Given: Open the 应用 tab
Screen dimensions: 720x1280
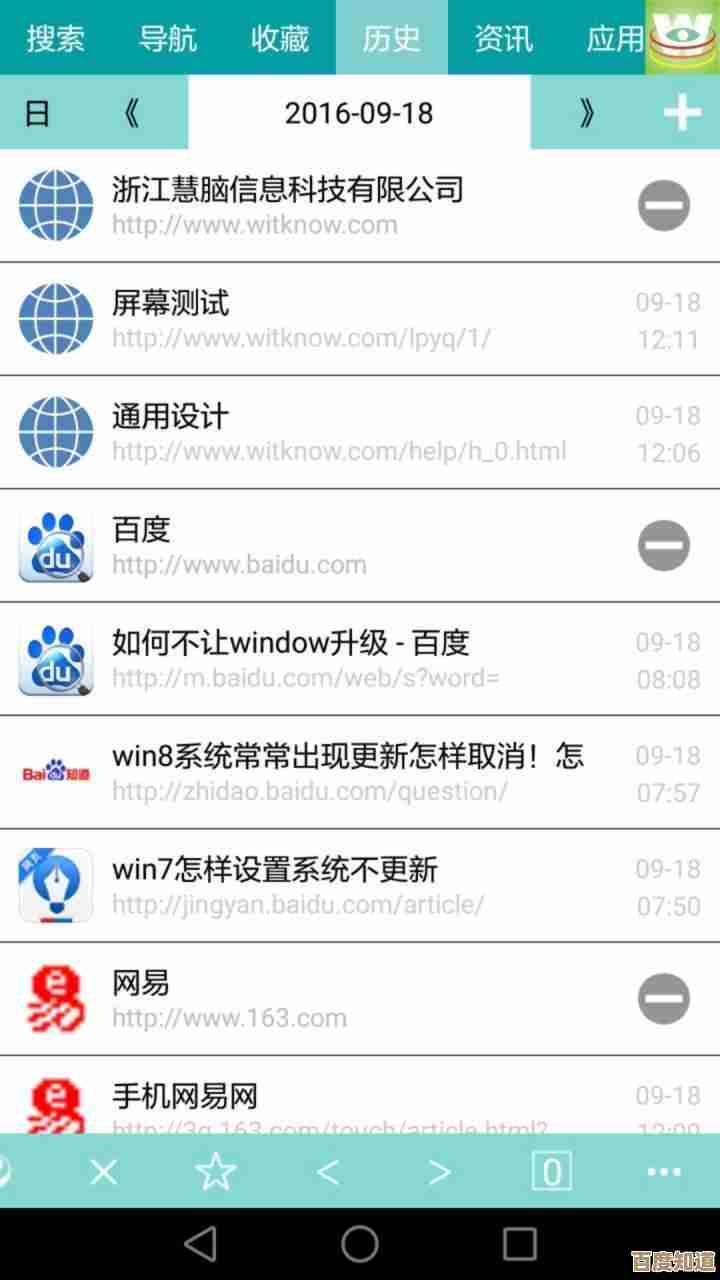Looking at the screenshot, I should pos(614,38).
